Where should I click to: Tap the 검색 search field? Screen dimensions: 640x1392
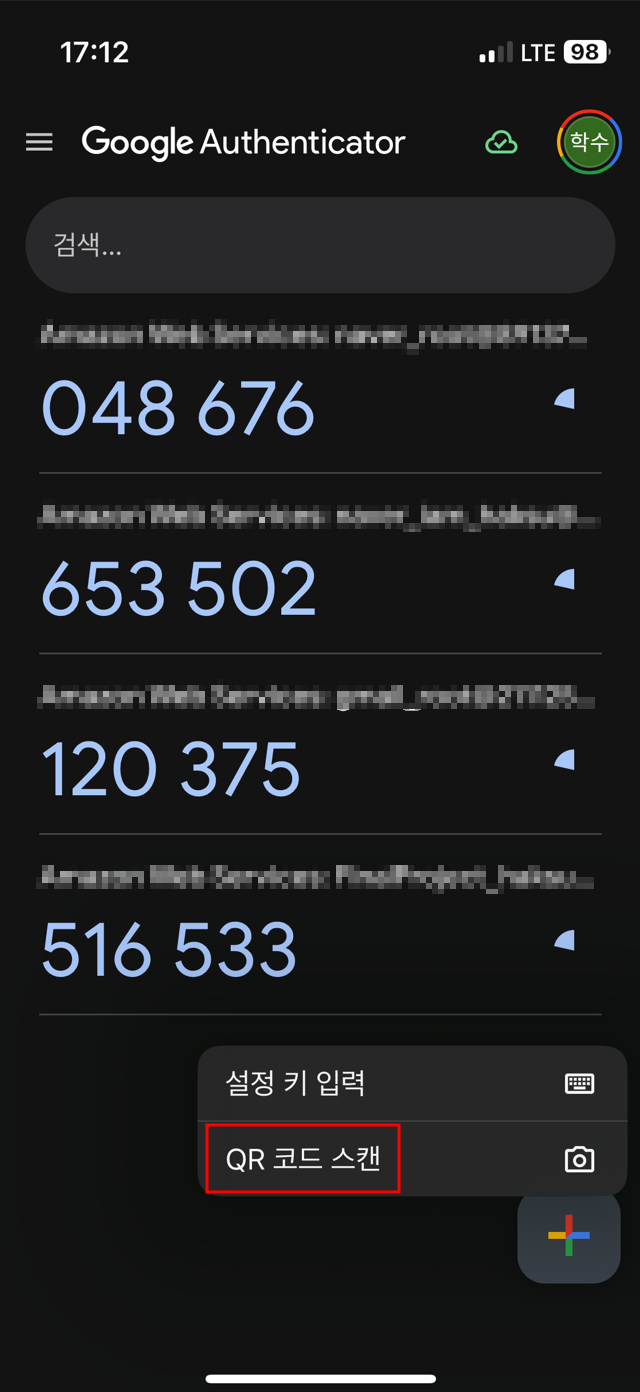[x=320, y=245]
